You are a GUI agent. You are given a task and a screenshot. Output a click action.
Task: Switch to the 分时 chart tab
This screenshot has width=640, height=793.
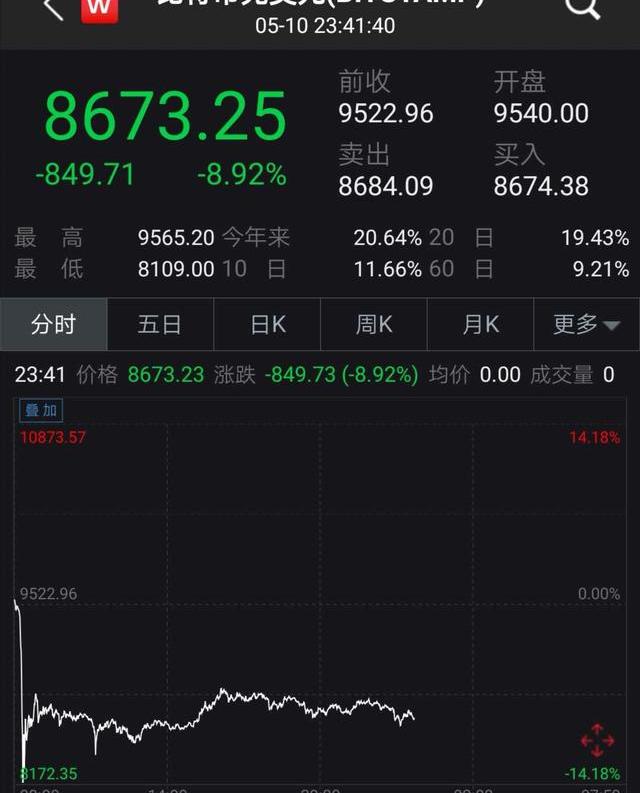(53, 324)
